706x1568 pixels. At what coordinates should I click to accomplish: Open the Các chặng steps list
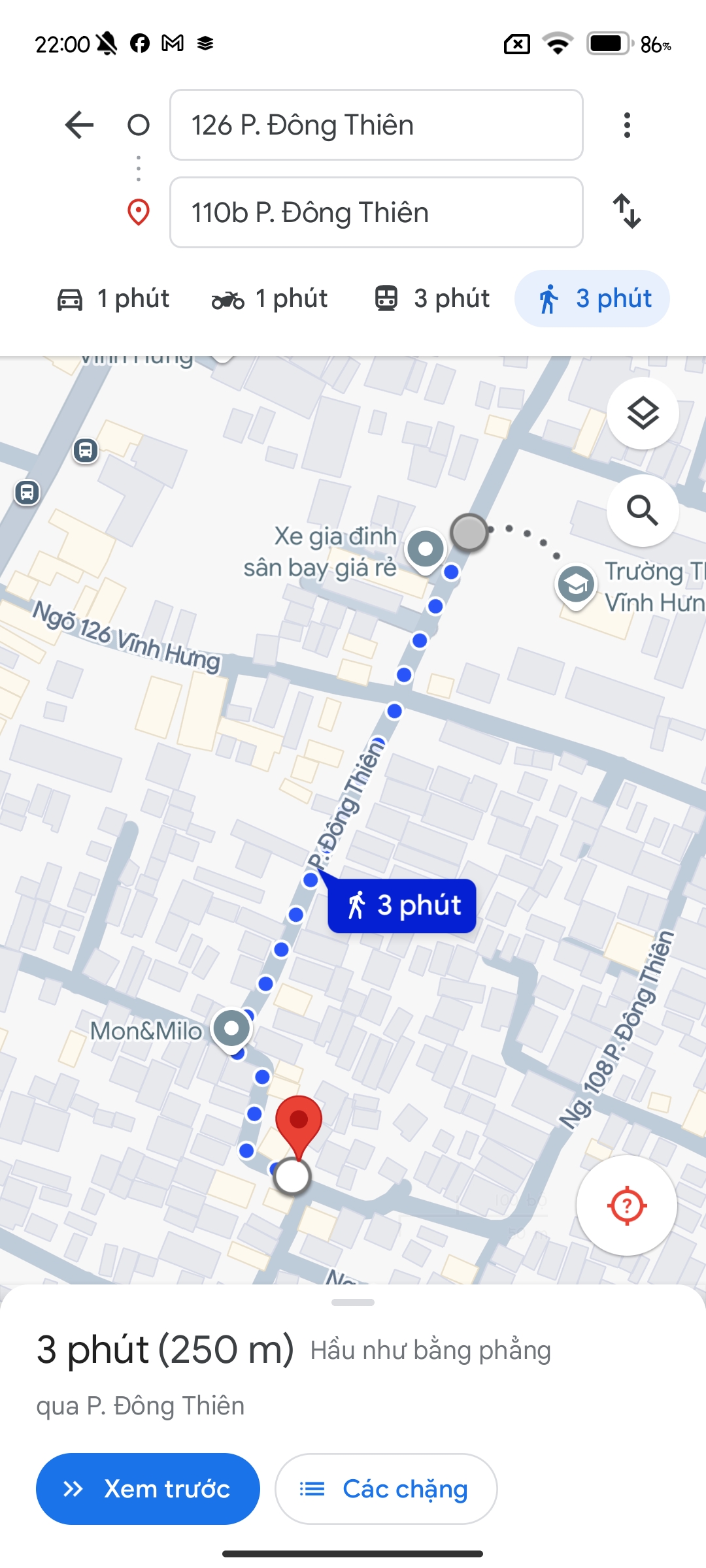pos(386,1489)
